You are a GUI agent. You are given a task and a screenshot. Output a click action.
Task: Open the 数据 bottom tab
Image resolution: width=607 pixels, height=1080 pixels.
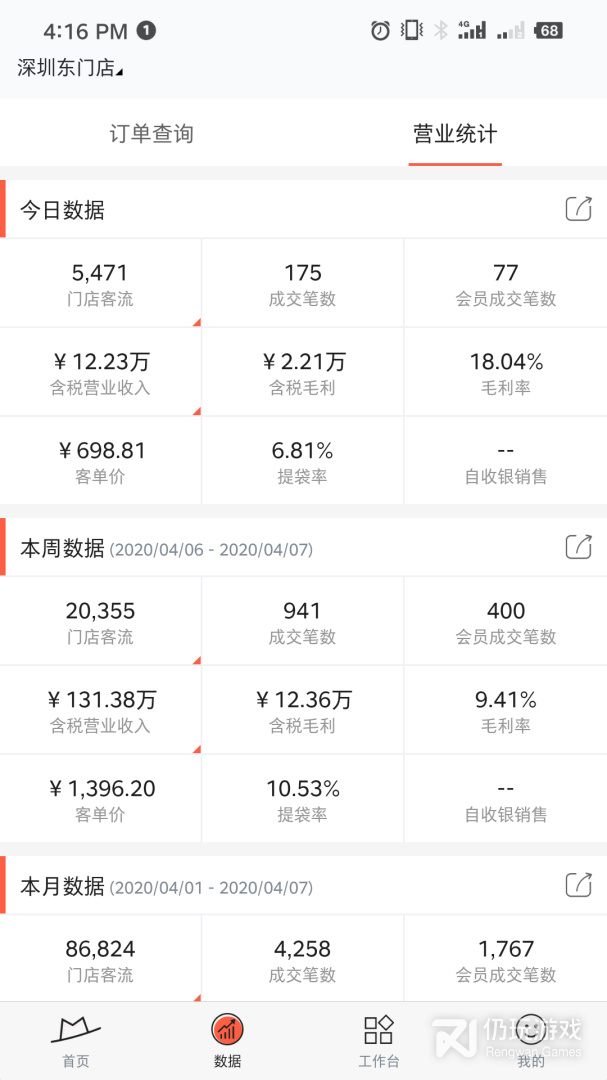pos(228,1040)
